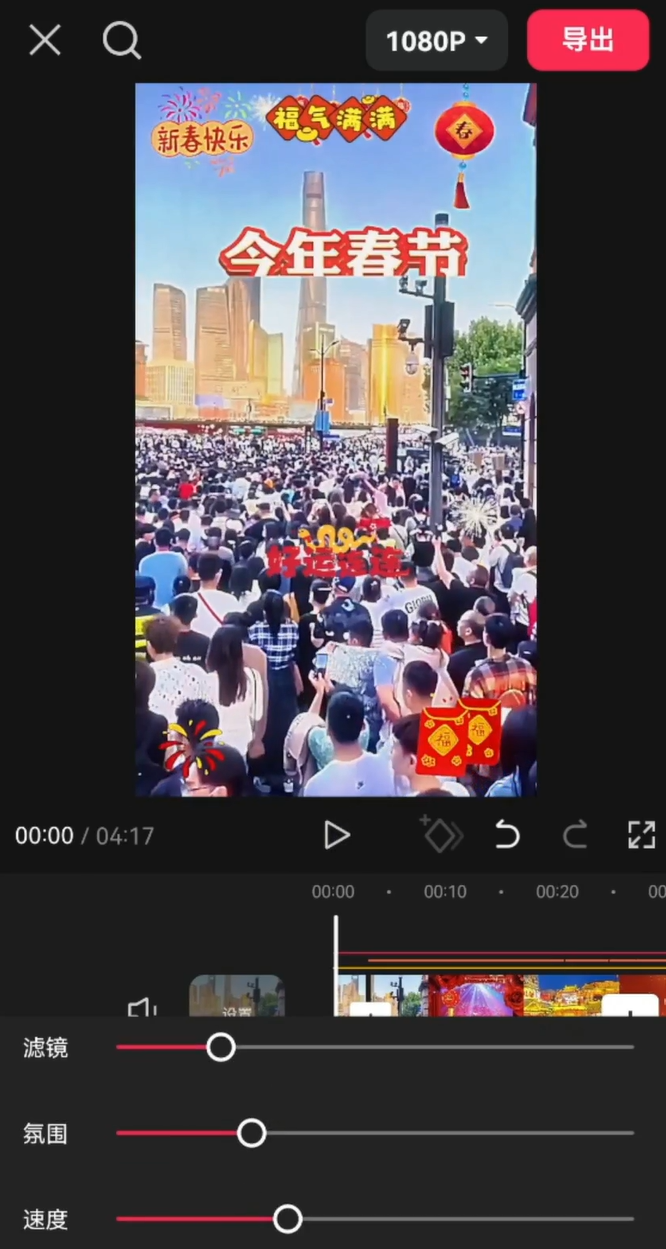Open the search icon
This screenshot has width=666, height=1249.
pyautogui.click(x=121, y=41)
